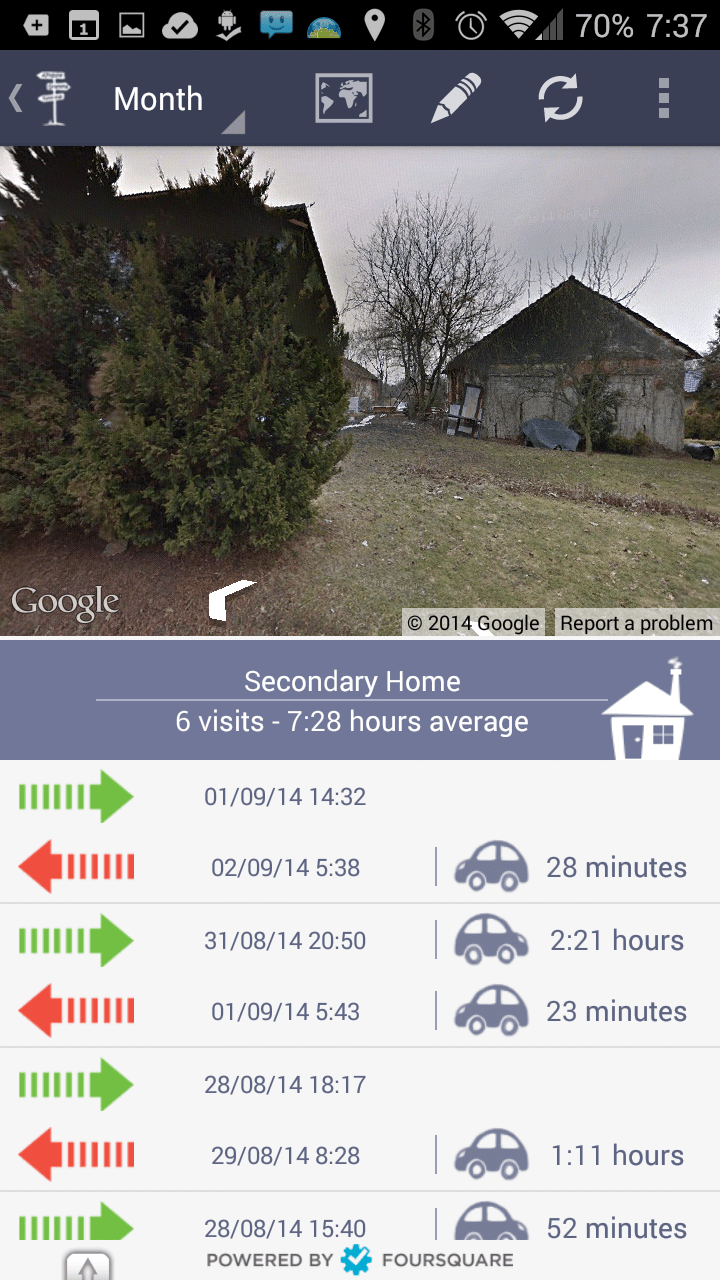Open the Month period dropdown
This screenshot has height=1280, width=720.
(172, 99)
